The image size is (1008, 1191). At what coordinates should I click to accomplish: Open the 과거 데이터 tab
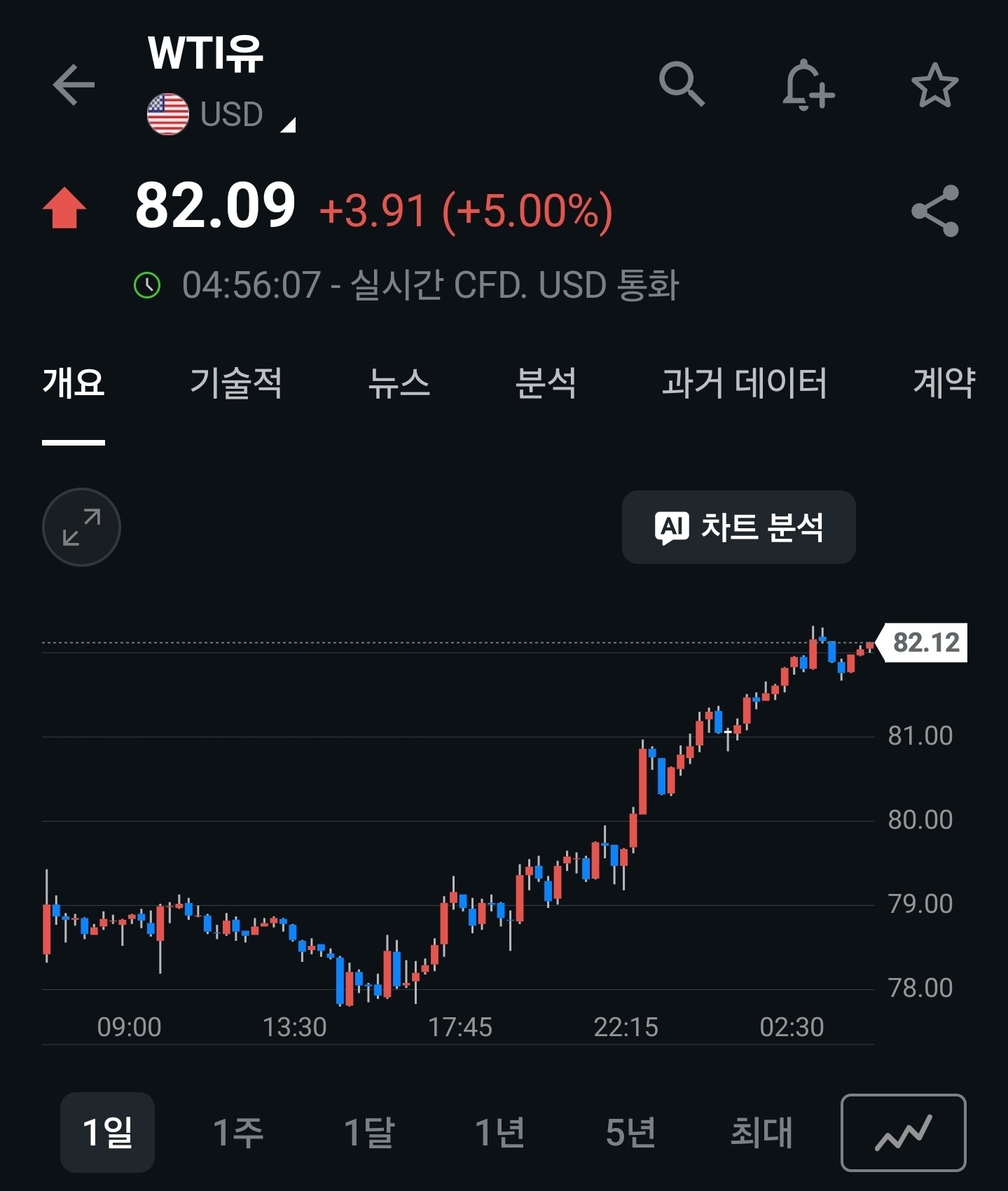click(745, 383)
